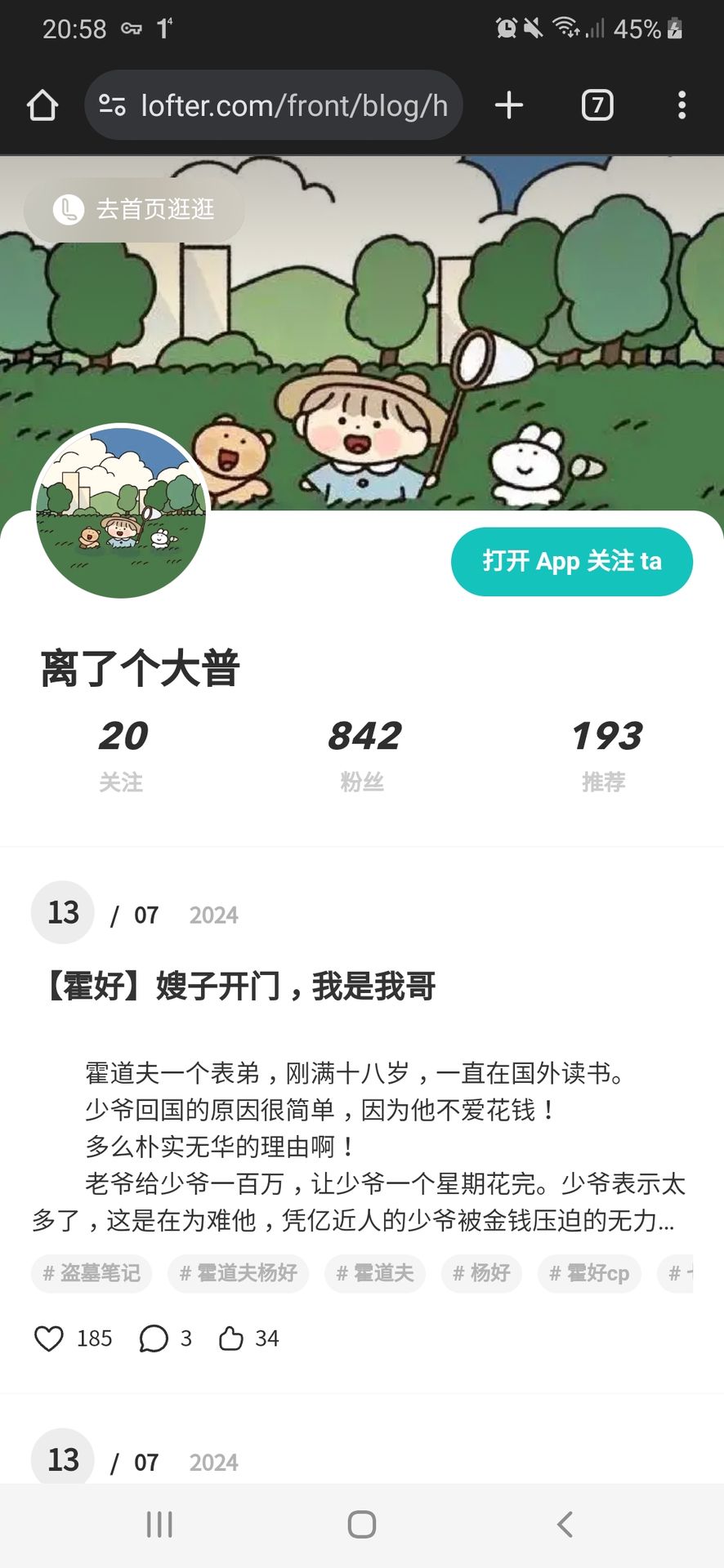This screenshot has height=1568, width=724.
Task: Select the # 霍好cp tag chip
Action: click(x=589, y=1273)
